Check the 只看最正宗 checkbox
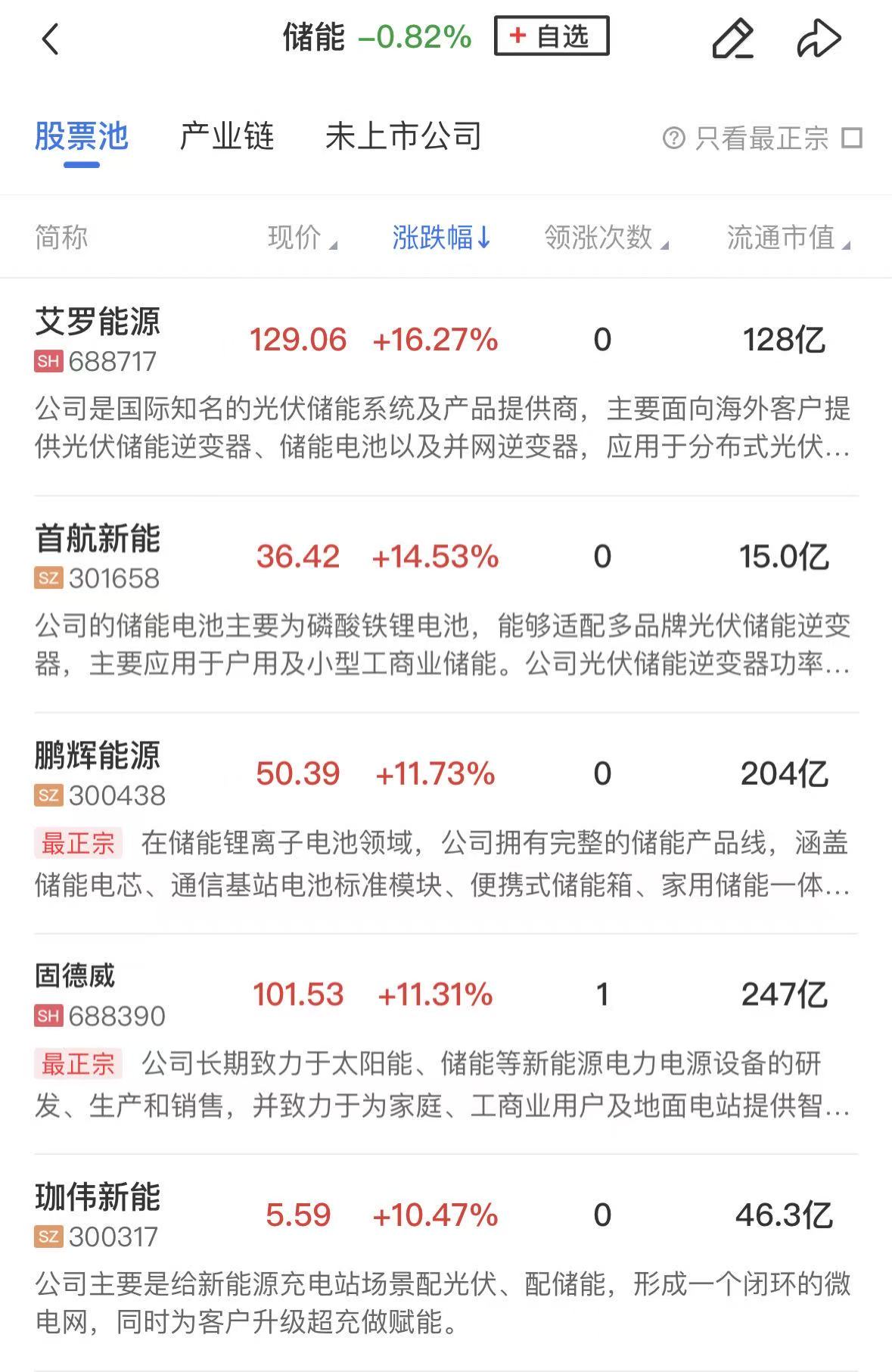This screenshot has height=1372, width=892. pos(852,138)
